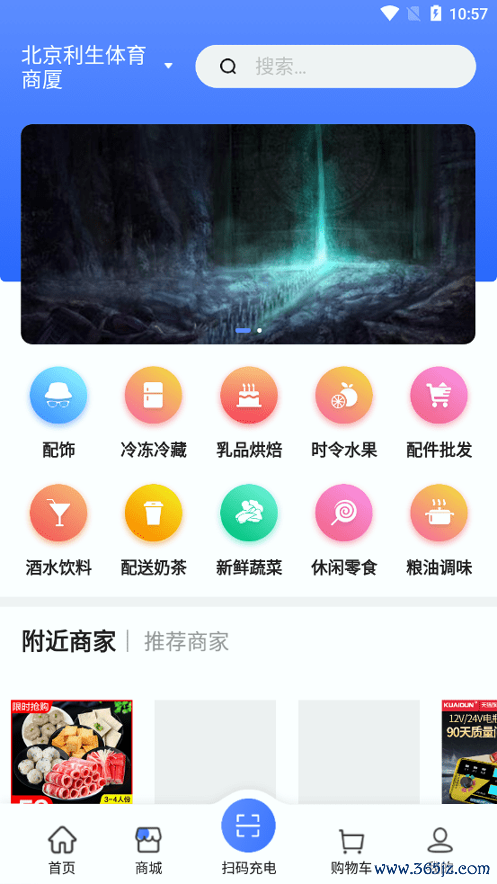Open the 购物车 shopping cart tab
Image resolution: width=497 pixels, height=884 pixels.
[351, 850]
